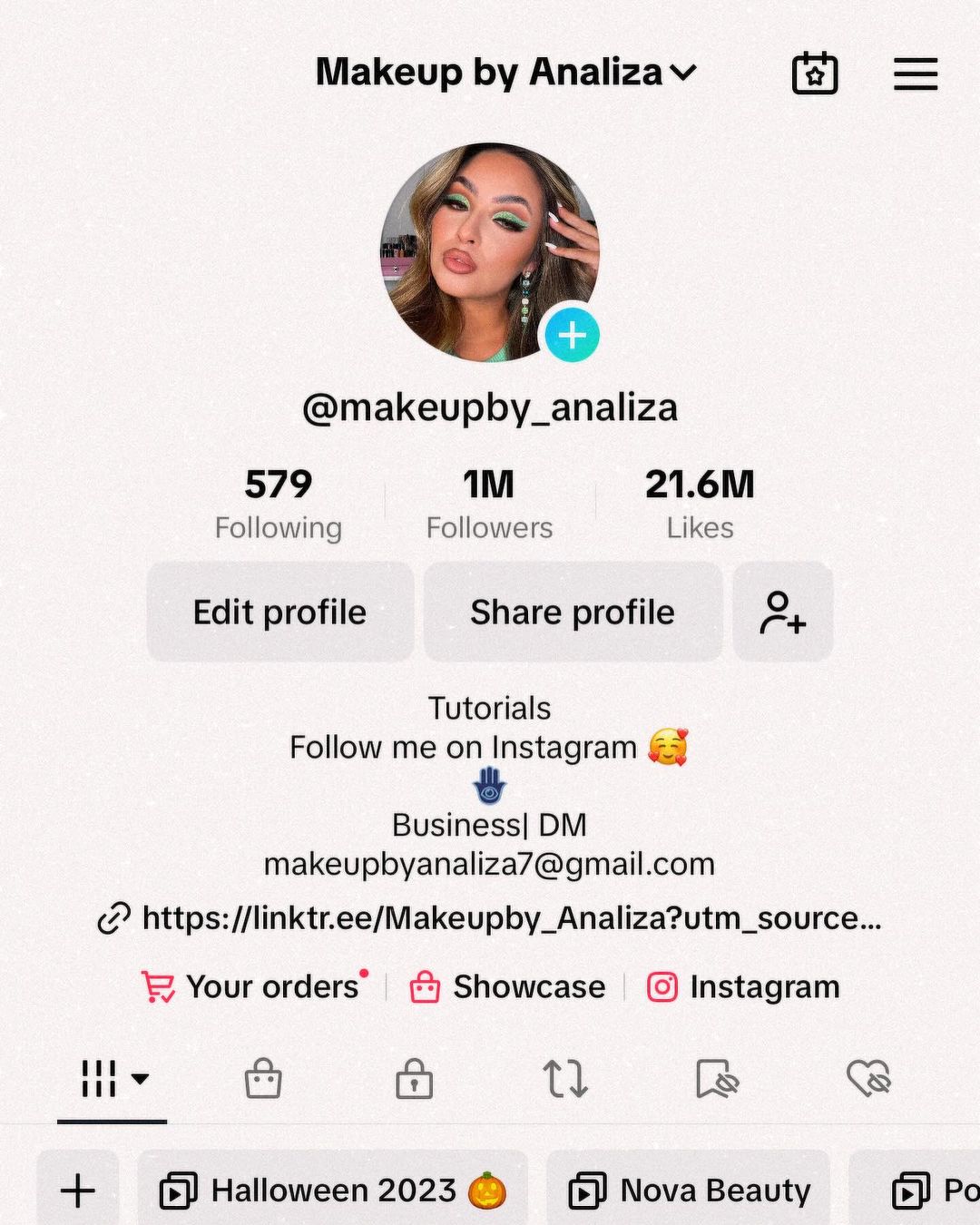Switch to the hidden liked videos tab
The height and width of the screenshot is (1225, 980).
click(x=868, y=1079)
